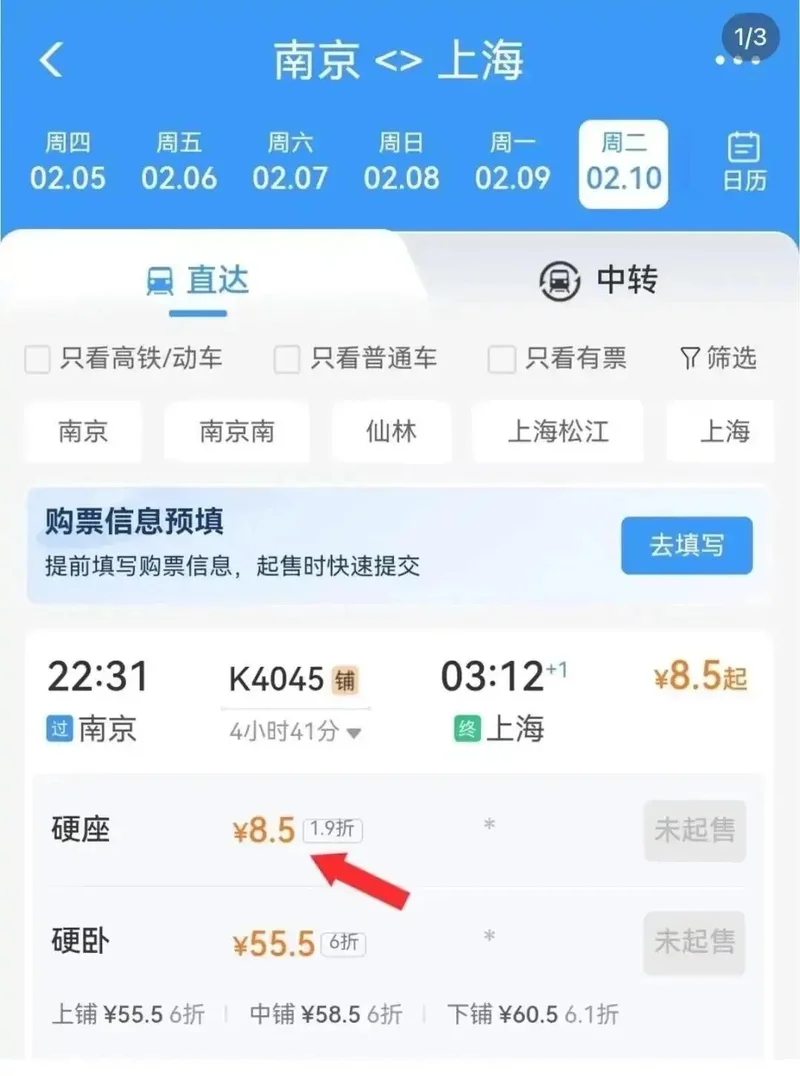Switch to the 直达 direct tab
800x1076 pixels.
(198, 280)
